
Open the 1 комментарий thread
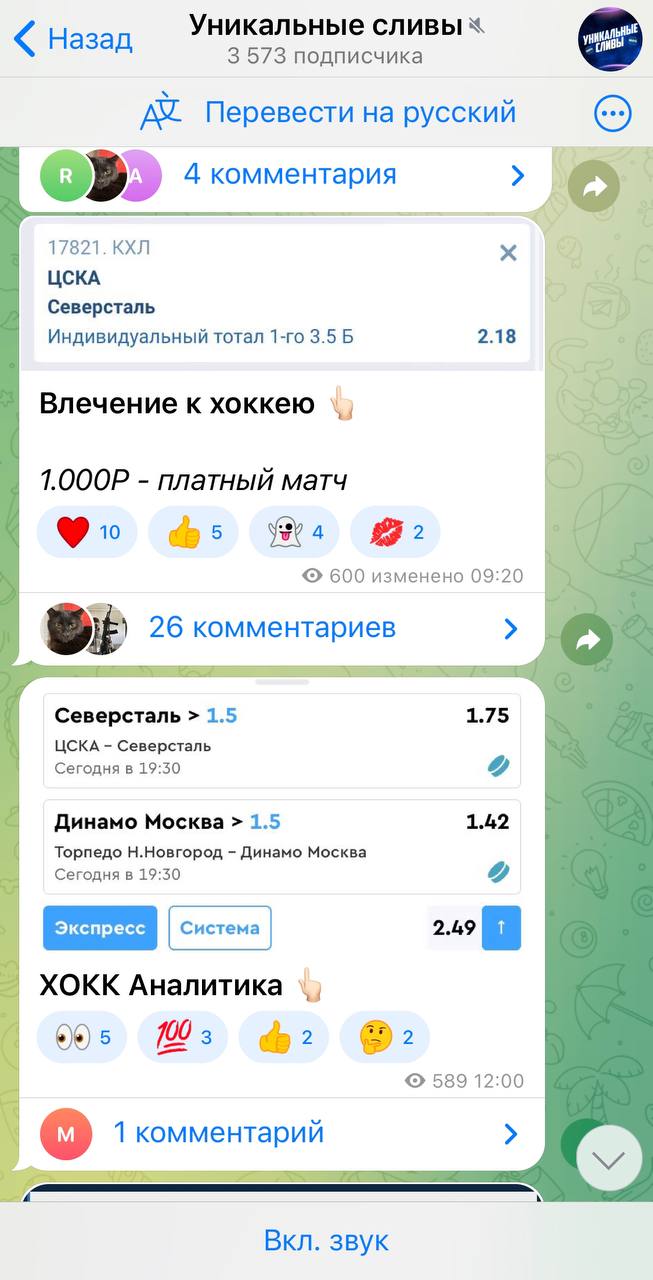(282, 1133)
